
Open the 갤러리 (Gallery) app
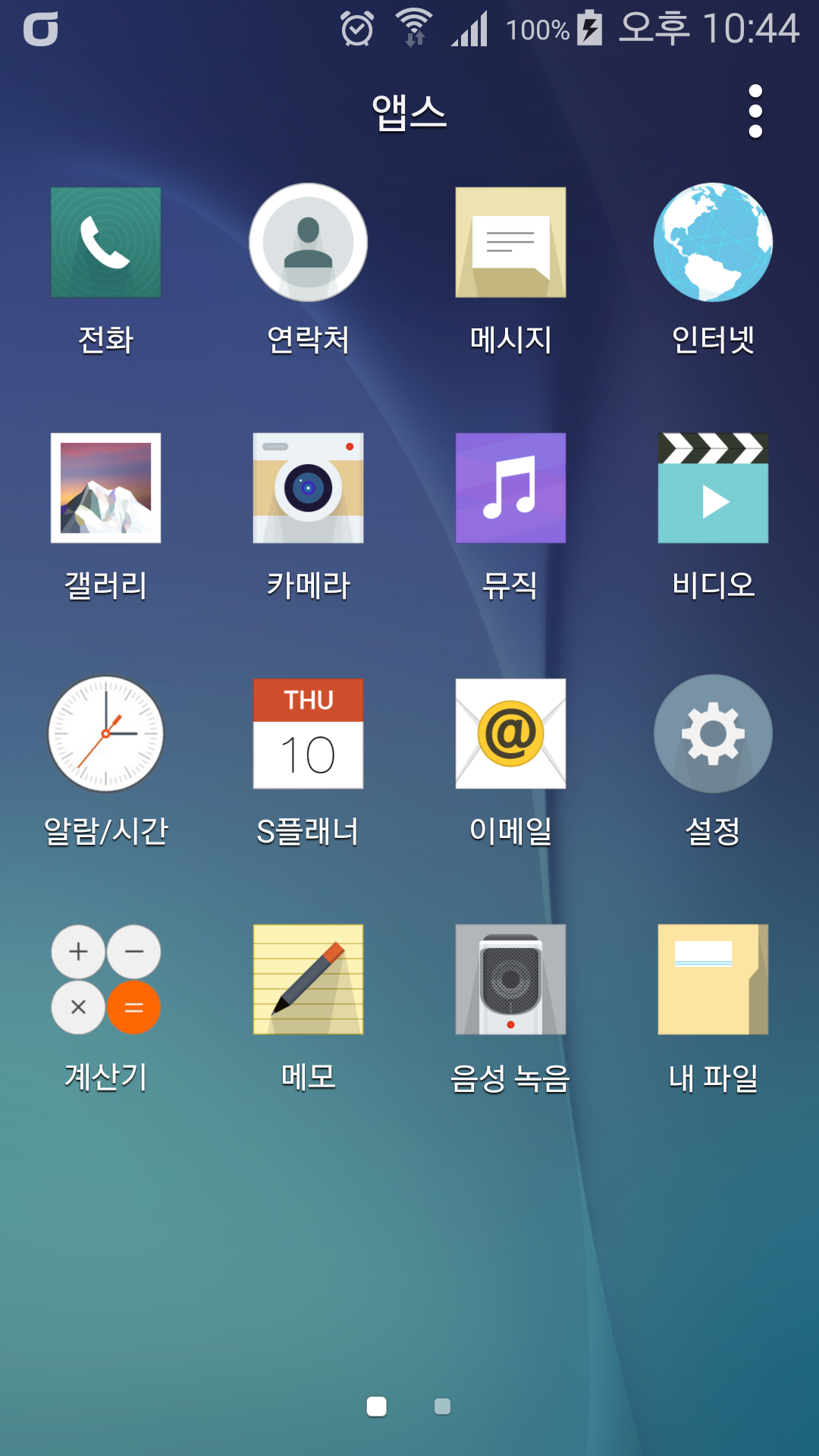(105, 488)
